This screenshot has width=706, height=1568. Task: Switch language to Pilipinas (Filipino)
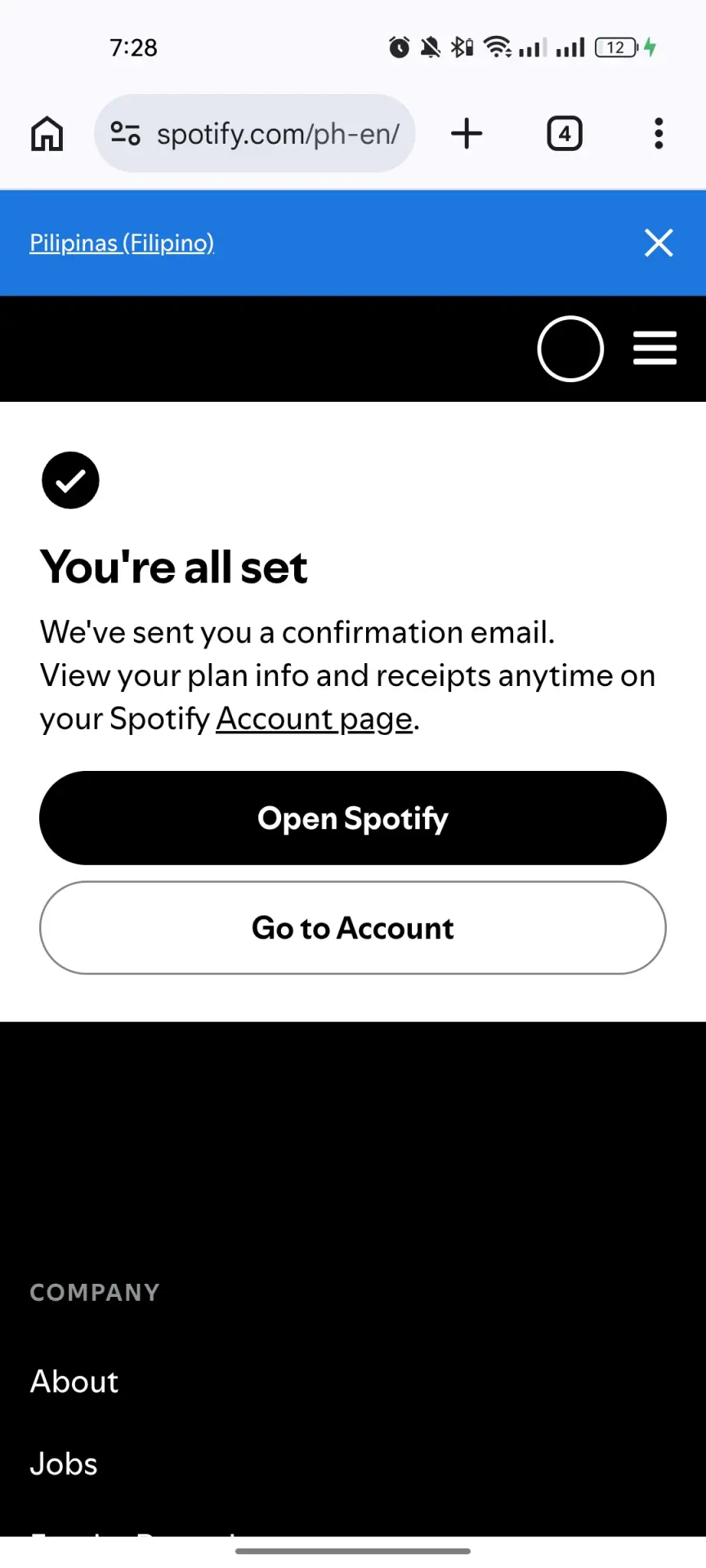point(122,243)
